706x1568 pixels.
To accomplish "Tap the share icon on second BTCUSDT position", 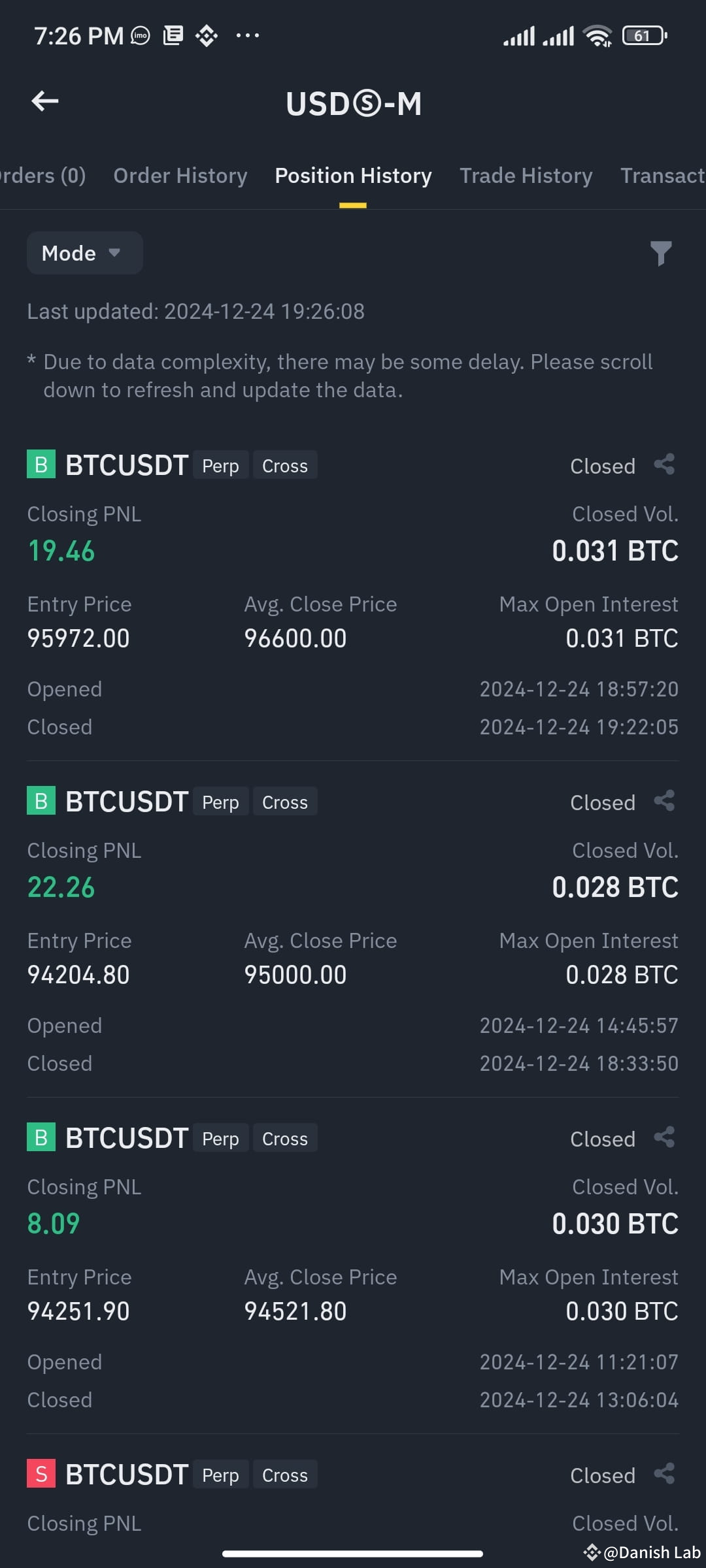I will coord(664,801).
